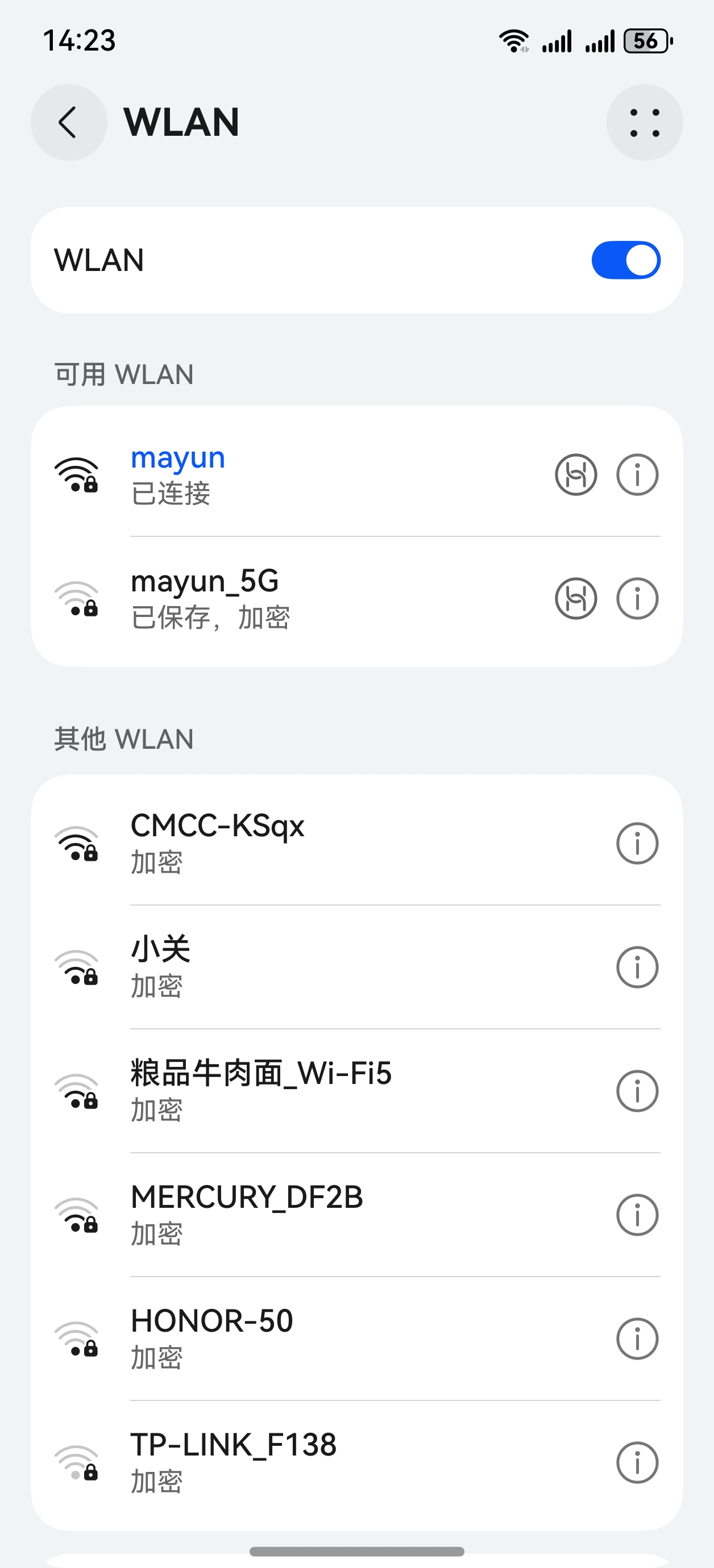View info for the 小关 network
The width and height of the screenshot is (714, 1568).
(637, 967)
